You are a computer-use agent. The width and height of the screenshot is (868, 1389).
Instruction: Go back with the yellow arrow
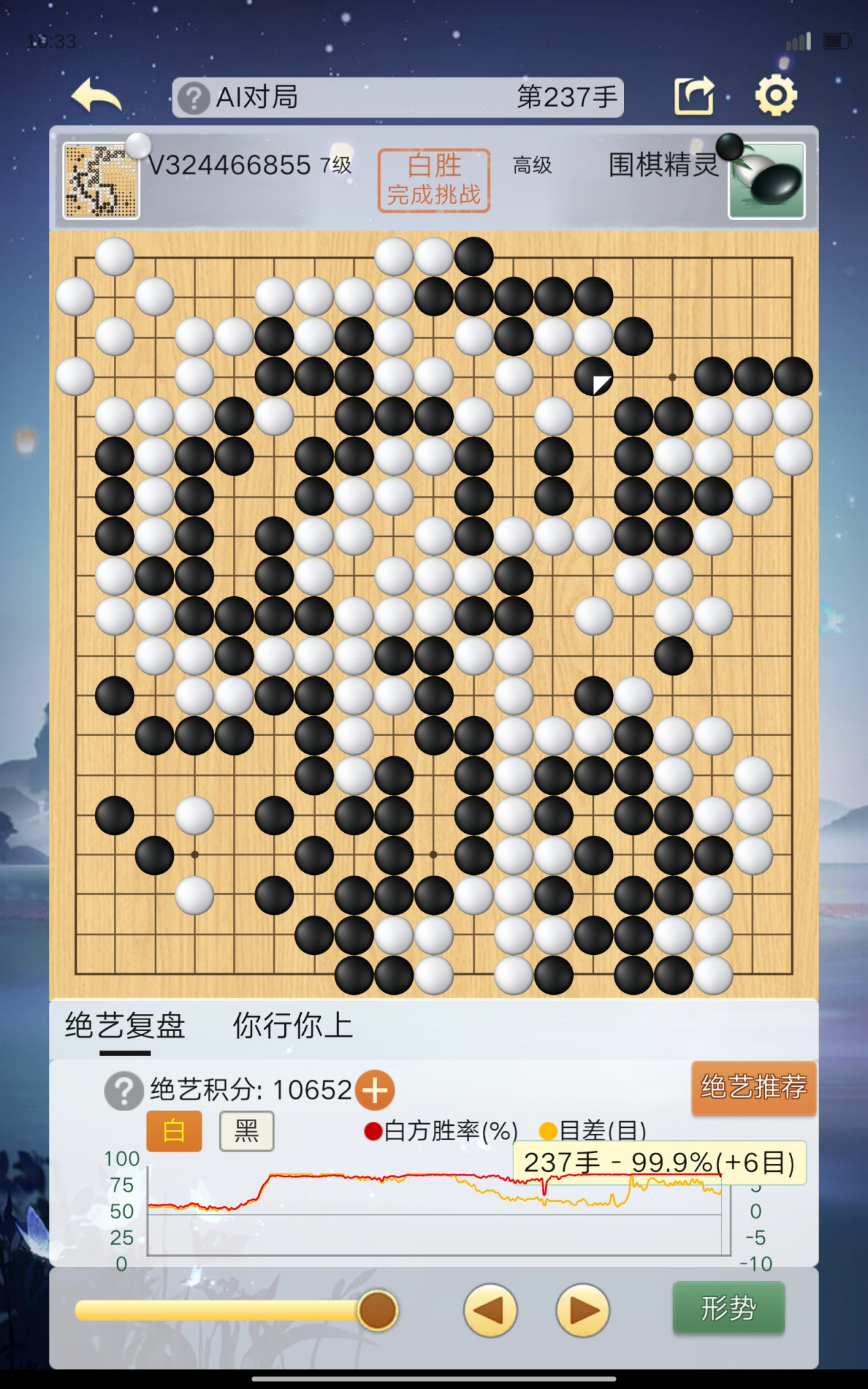click(x=96, y=96)
